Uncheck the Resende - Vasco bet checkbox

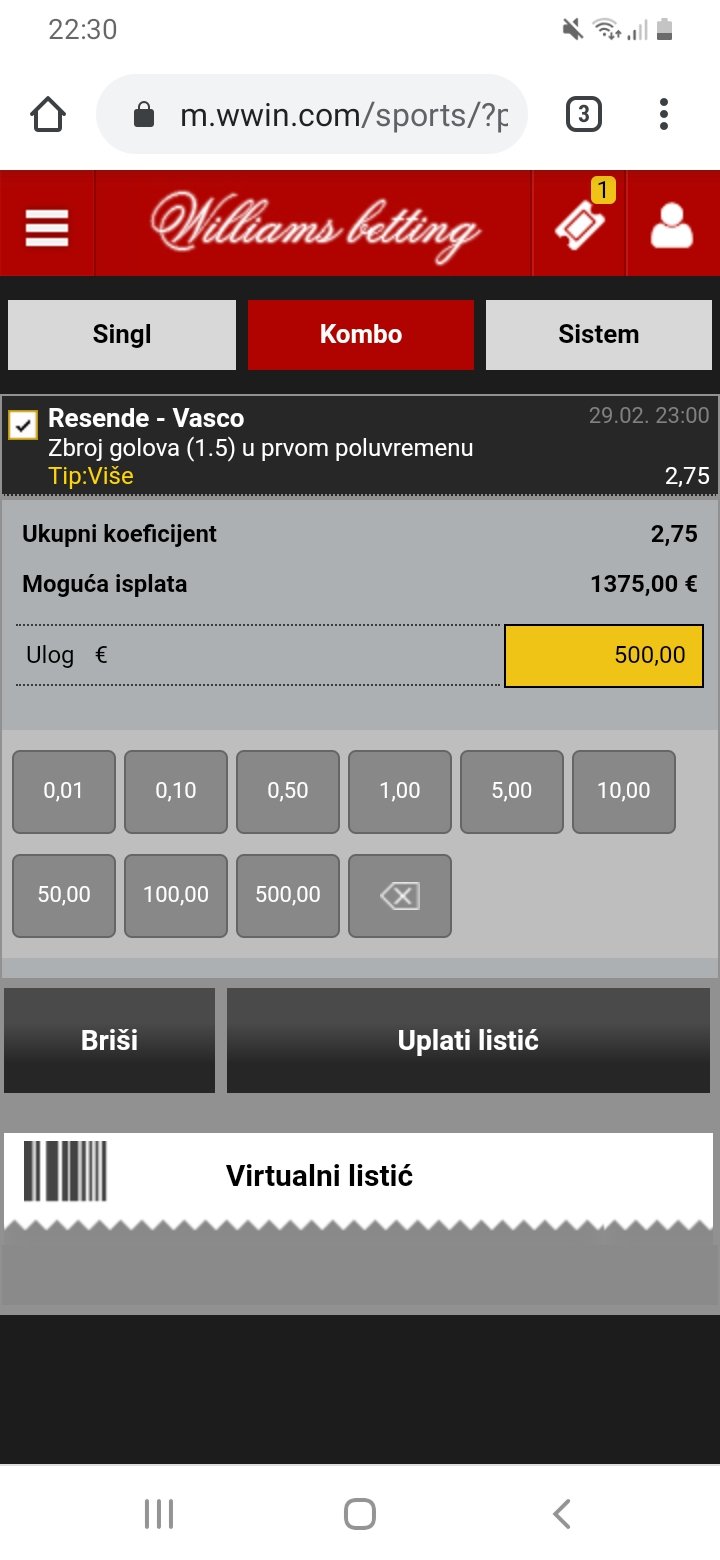point(23,424)
